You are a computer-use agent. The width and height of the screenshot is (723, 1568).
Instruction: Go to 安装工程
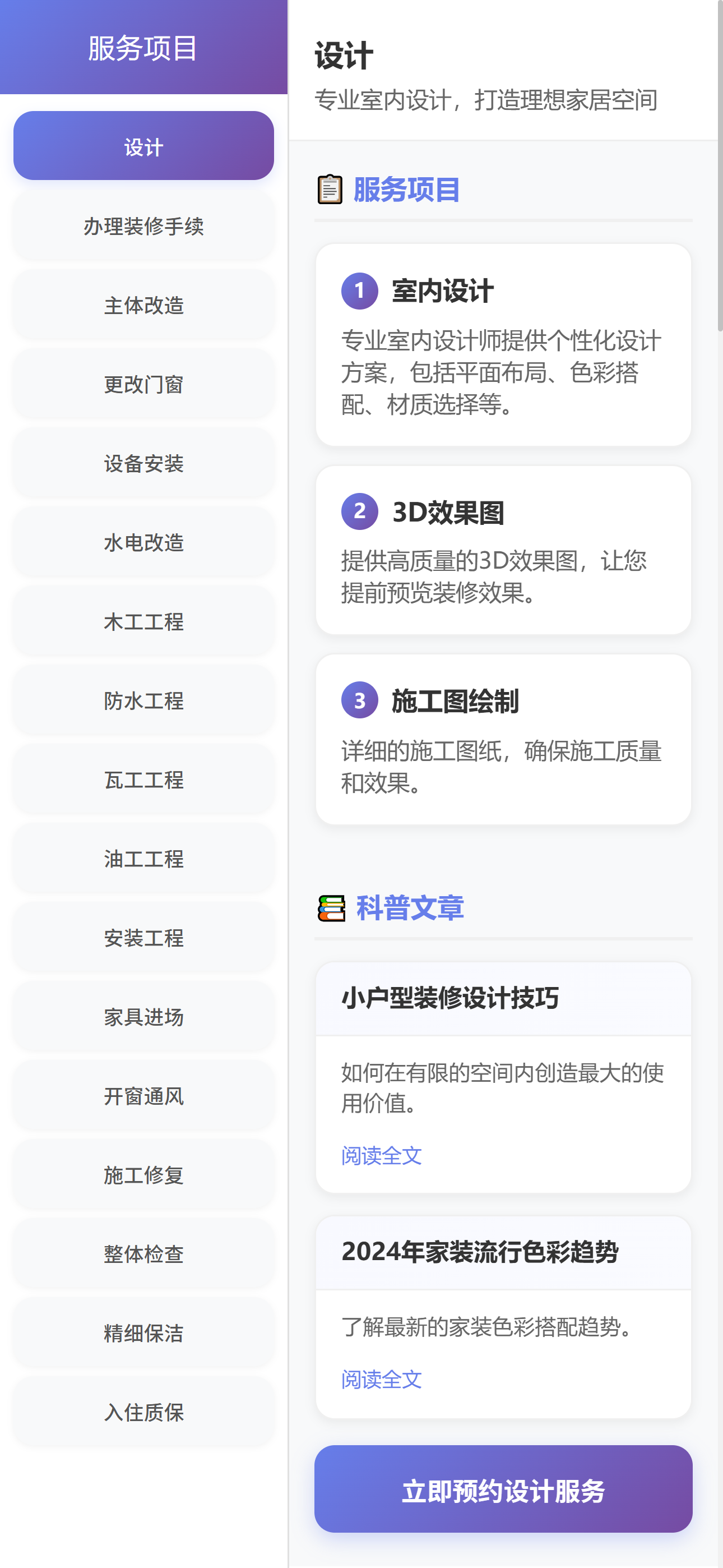tap(143, 938)
